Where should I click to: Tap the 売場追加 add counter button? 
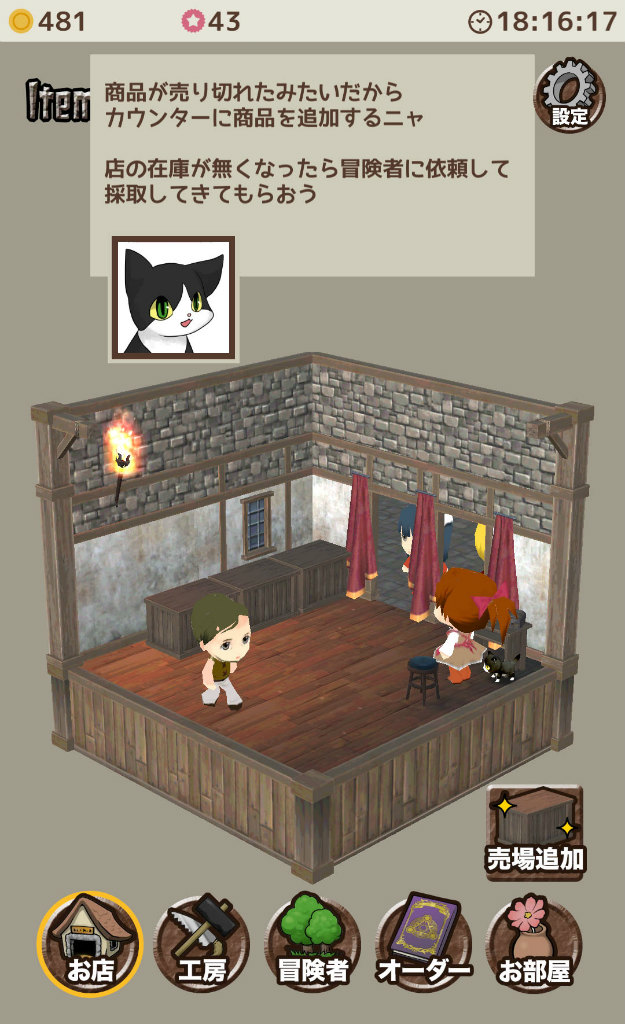click(x=535, y=832)
